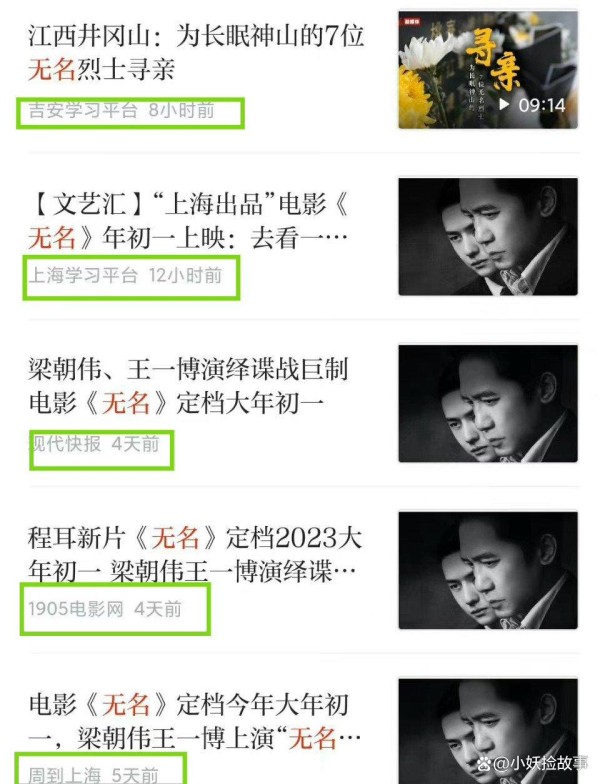This screenshot has height=784, width=600.
Task: Open the 1905电影网 article about 程耳新片
Action: pyautogui.click(x=194, y=555)
